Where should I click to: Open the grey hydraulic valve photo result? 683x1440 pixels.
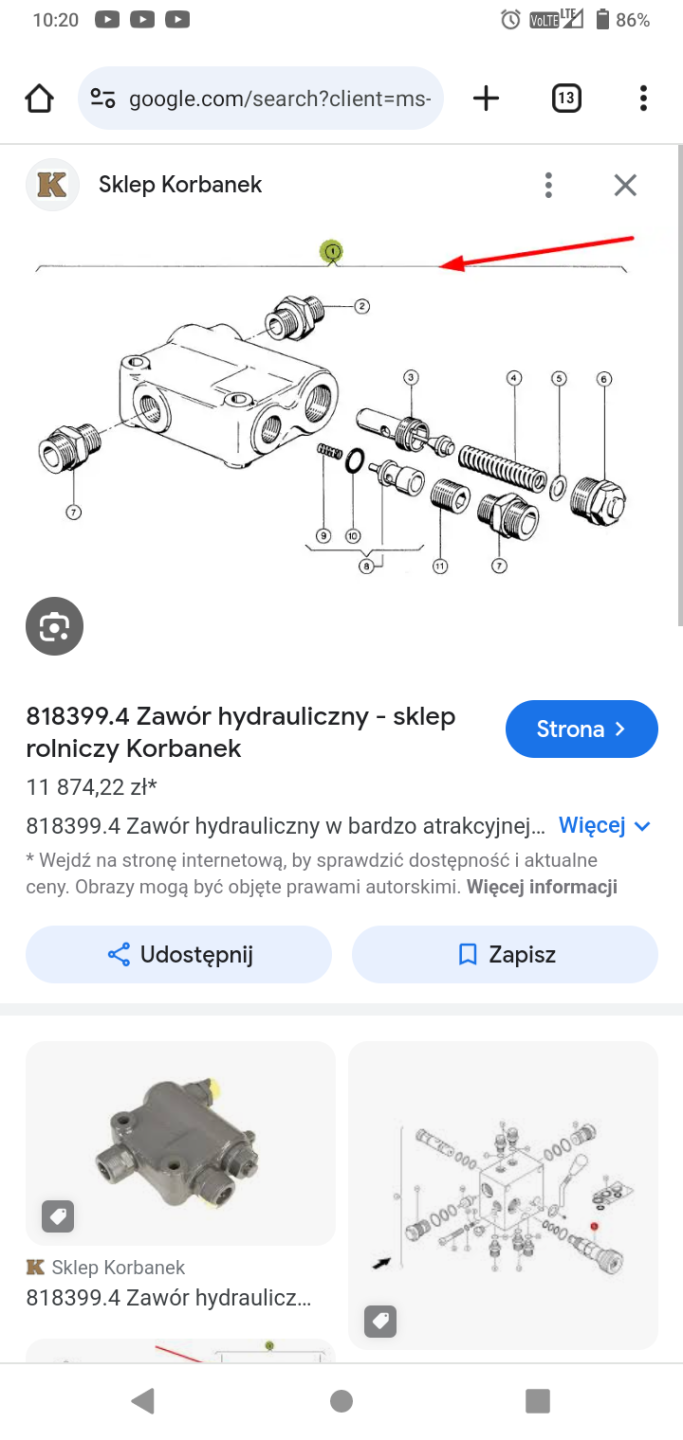click(180, 1143)
